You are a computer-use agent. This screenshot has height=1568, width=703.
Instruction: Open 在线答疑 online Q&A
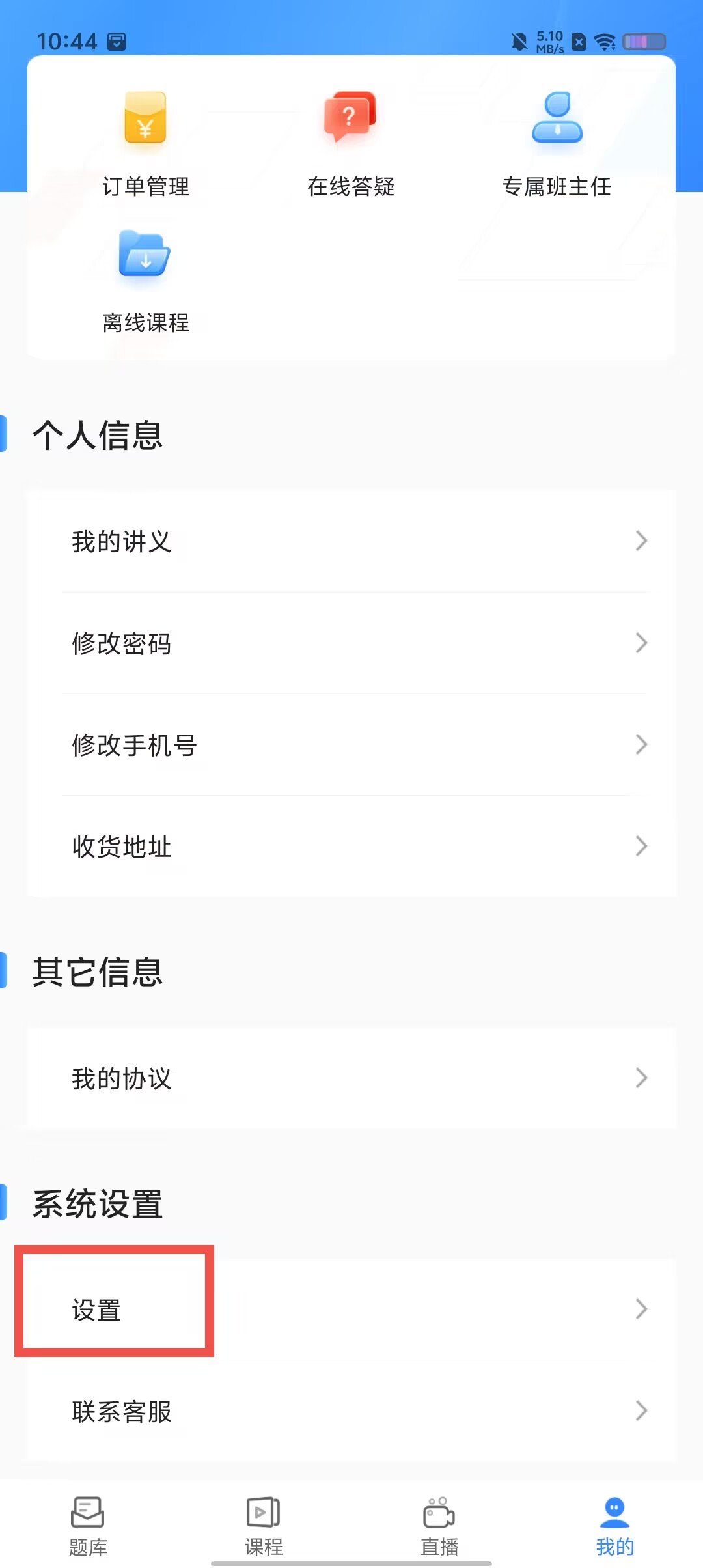pos(351,145)
